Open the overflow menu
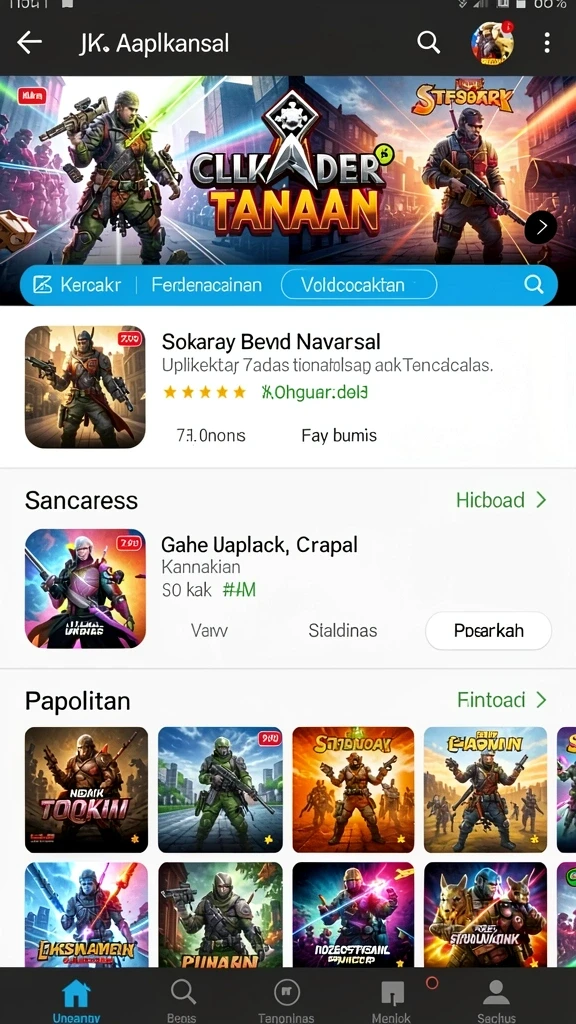The height and width of the screenshot is (1024, 576). click(547, 43)
